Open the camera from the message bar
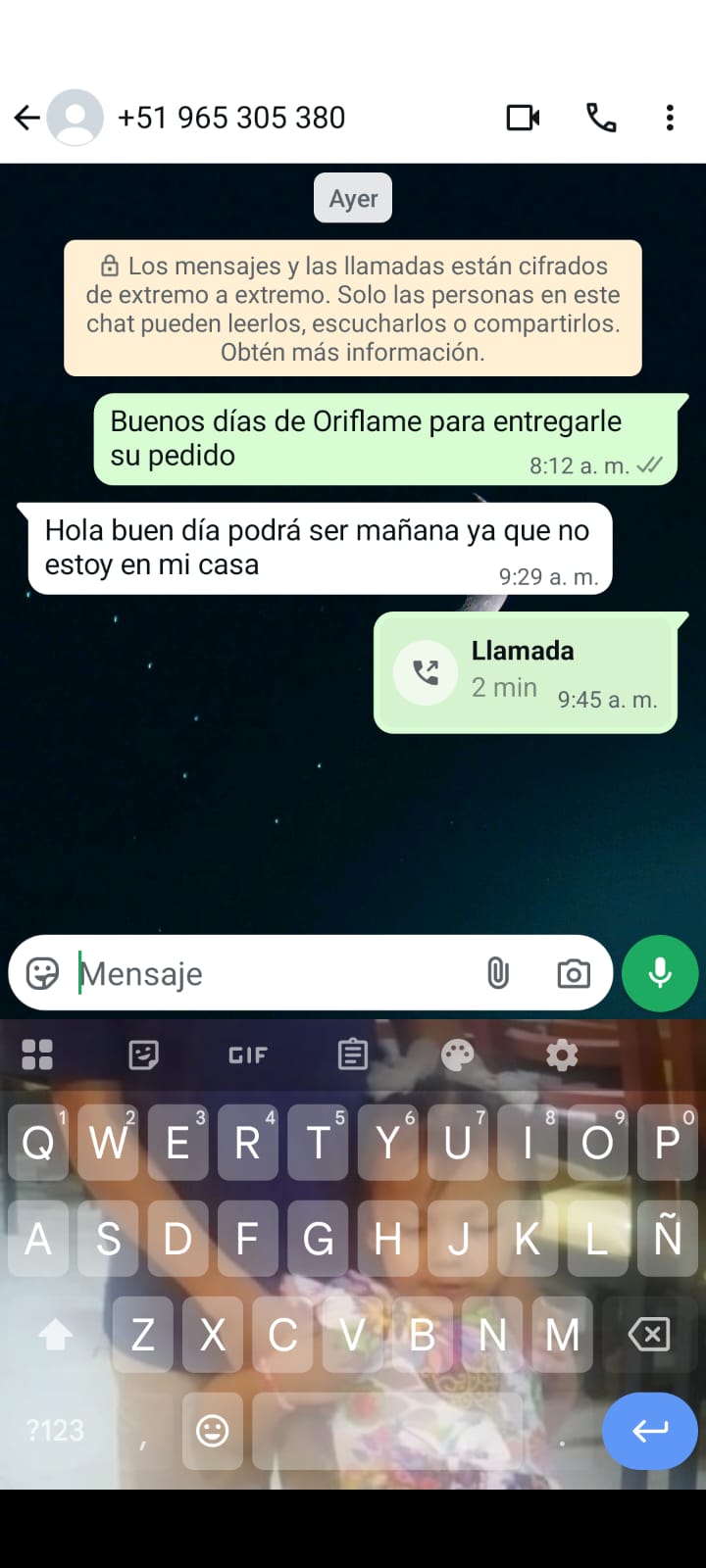This screenshot has height=1568, width=706. (x=574, y=973)
